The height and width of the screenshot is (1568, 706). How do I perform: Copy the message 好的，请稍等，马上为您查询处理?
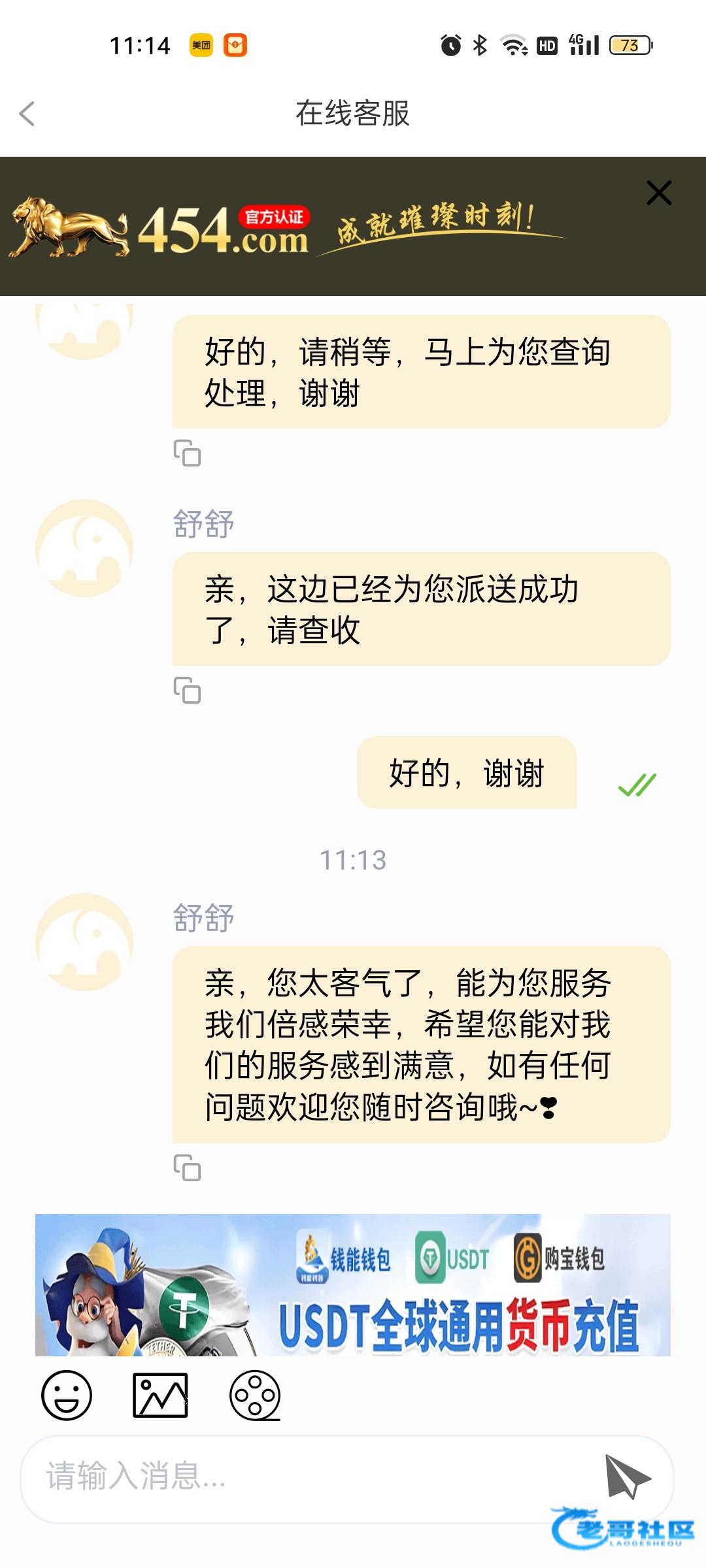[x=187, y=453]
